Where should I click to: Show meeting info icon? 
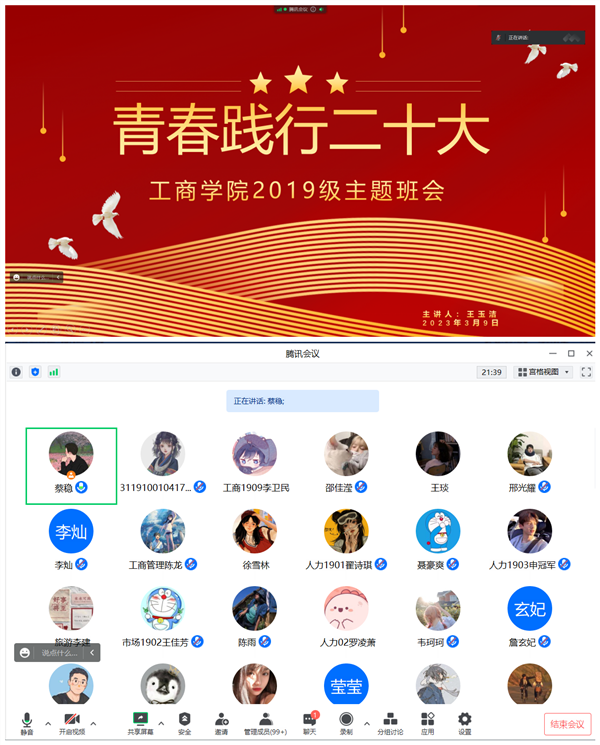tap(16, 372)
